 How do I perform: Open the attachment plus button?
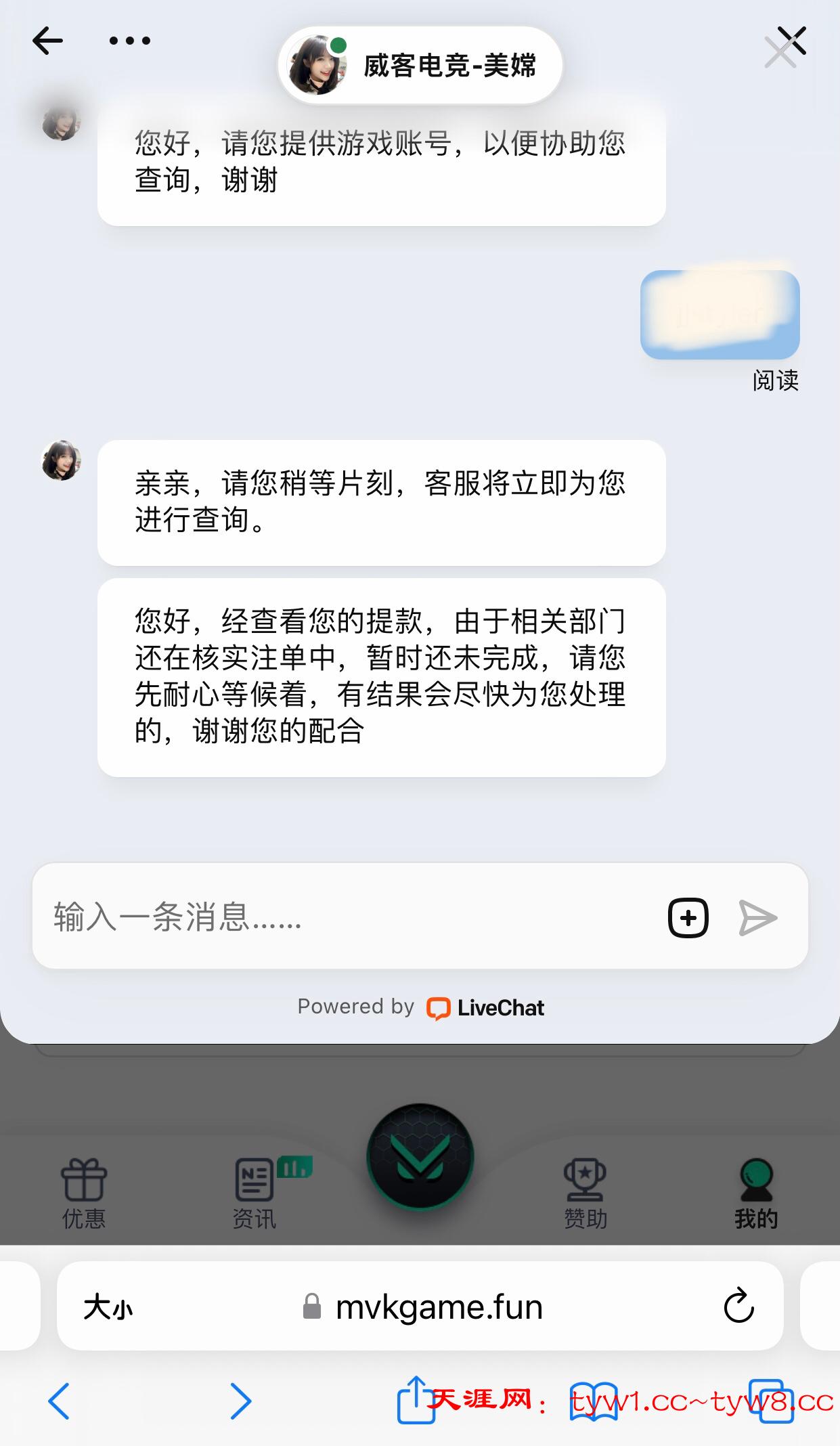[688, 918]
